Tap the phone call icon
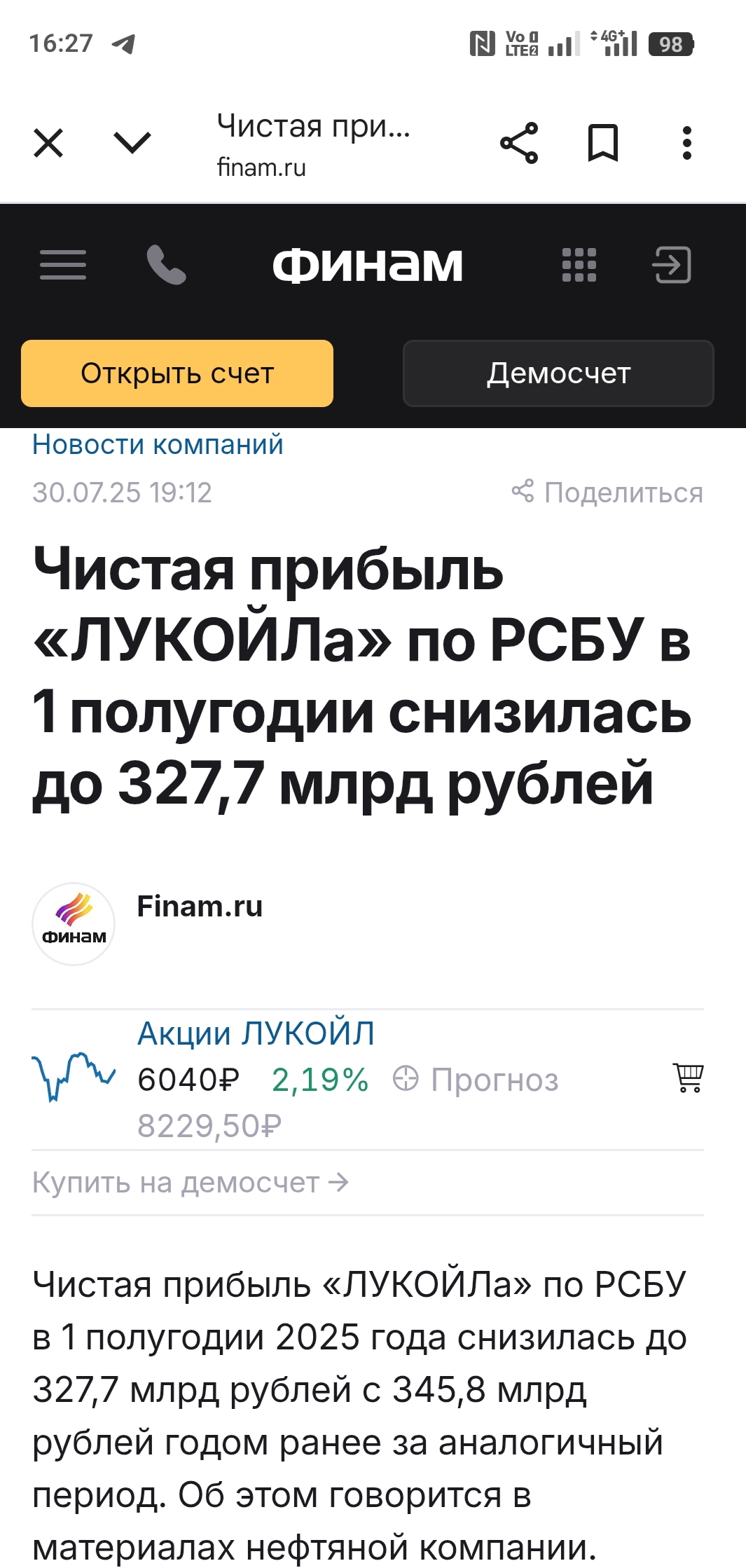This screenshot has width=746, height=1568. [166, 265]
